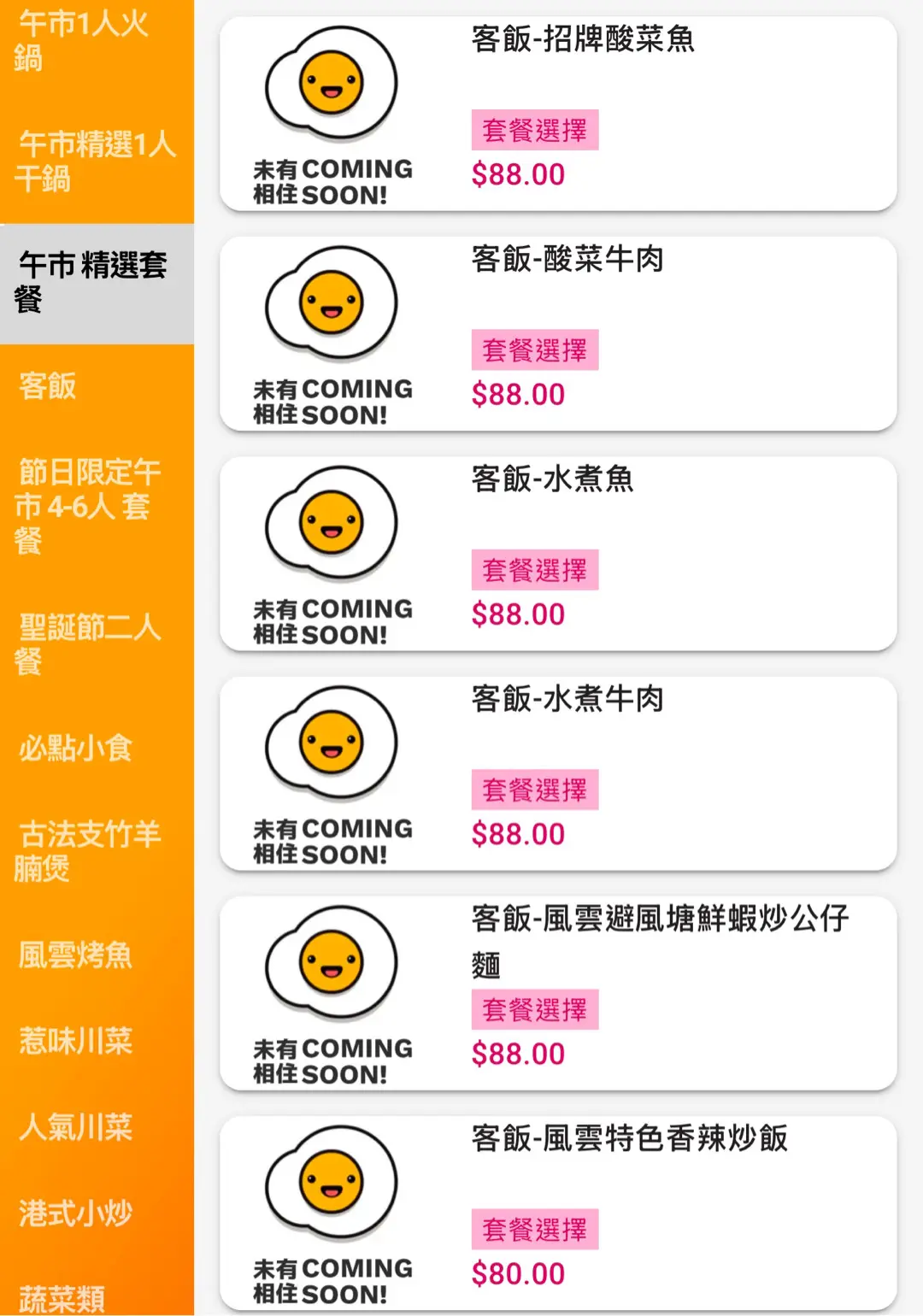Tap 套餐選擇 for 客飯-風雲特色香辣炒飯
The height and width of the screenshot is (1316, 923).
[535, 1230]
